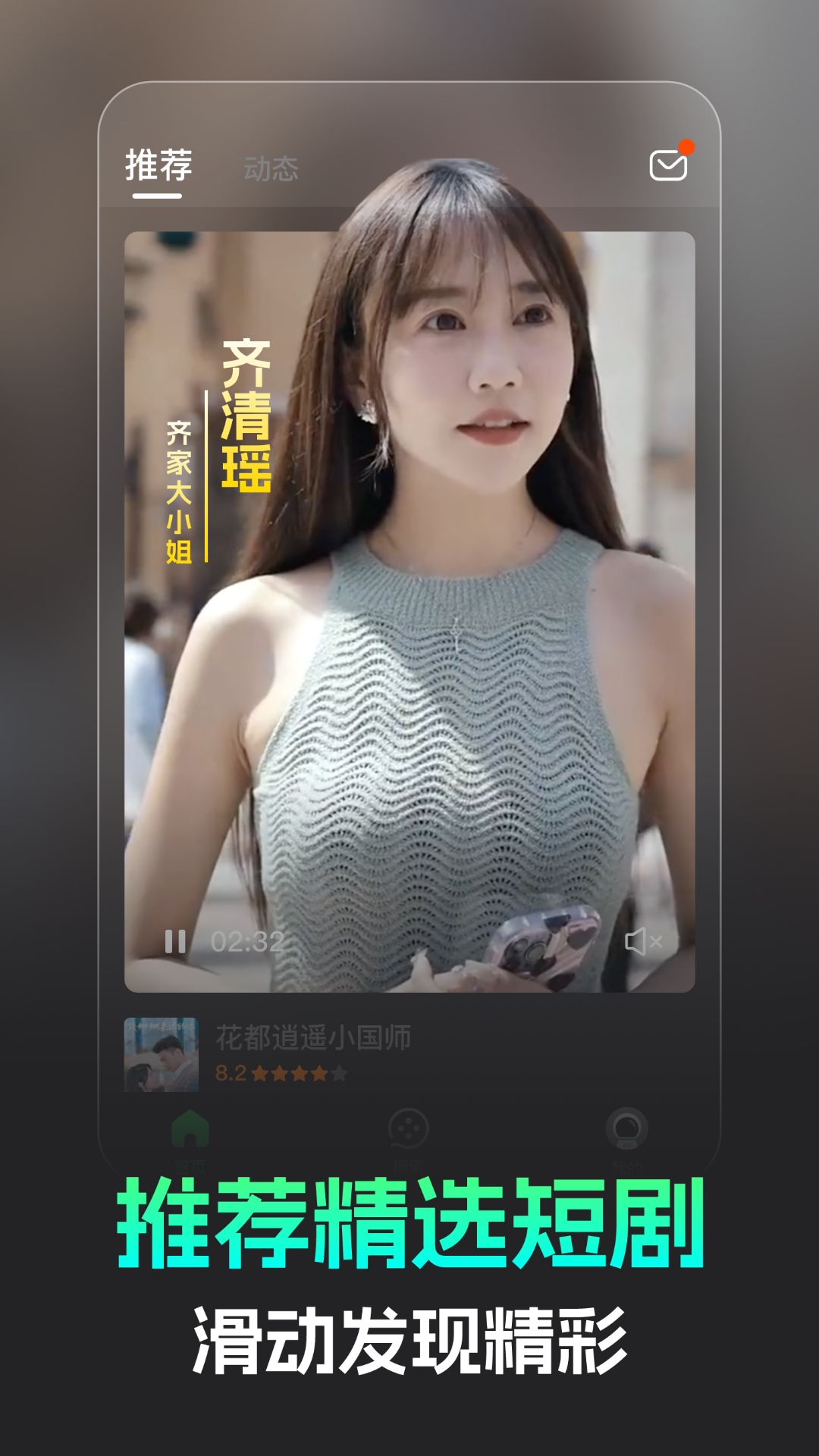Tap the 8.2 rating score
The image size is (819, 1456).
pos(229,1072)
